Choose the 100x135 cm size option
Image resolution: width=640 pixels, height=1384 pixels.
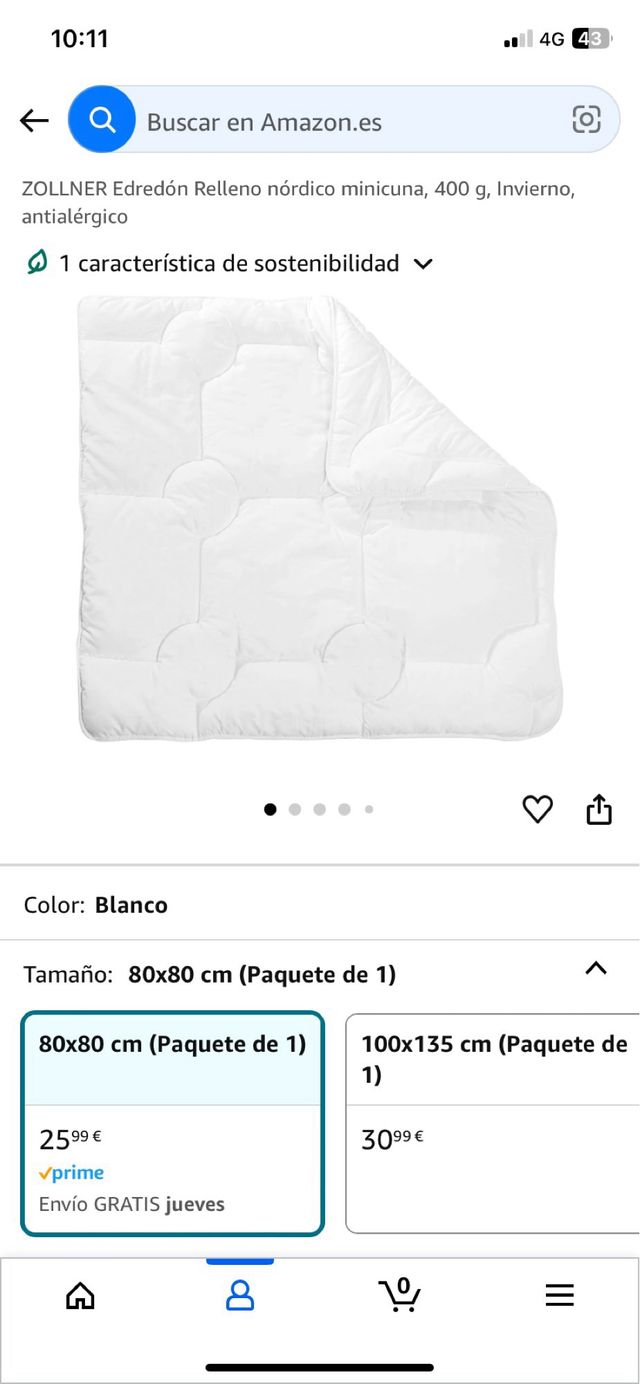click(494, 1123)
